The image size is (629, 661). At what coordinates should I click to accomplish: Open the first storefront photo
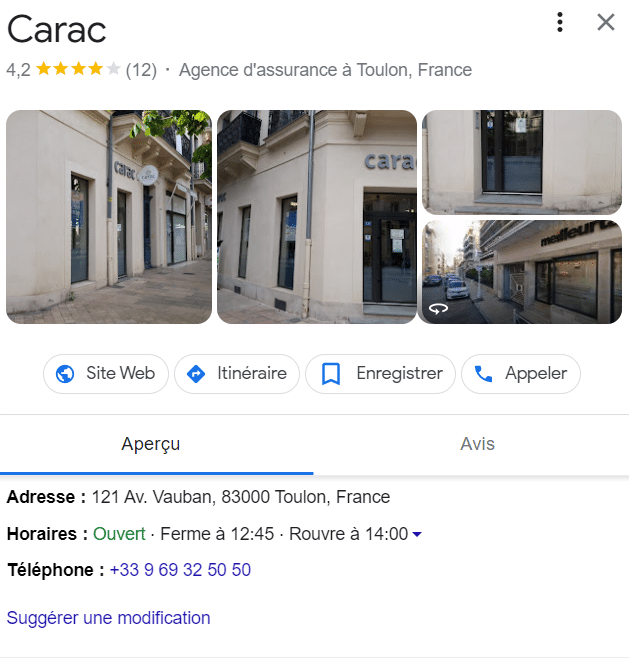tap(109, 217)
